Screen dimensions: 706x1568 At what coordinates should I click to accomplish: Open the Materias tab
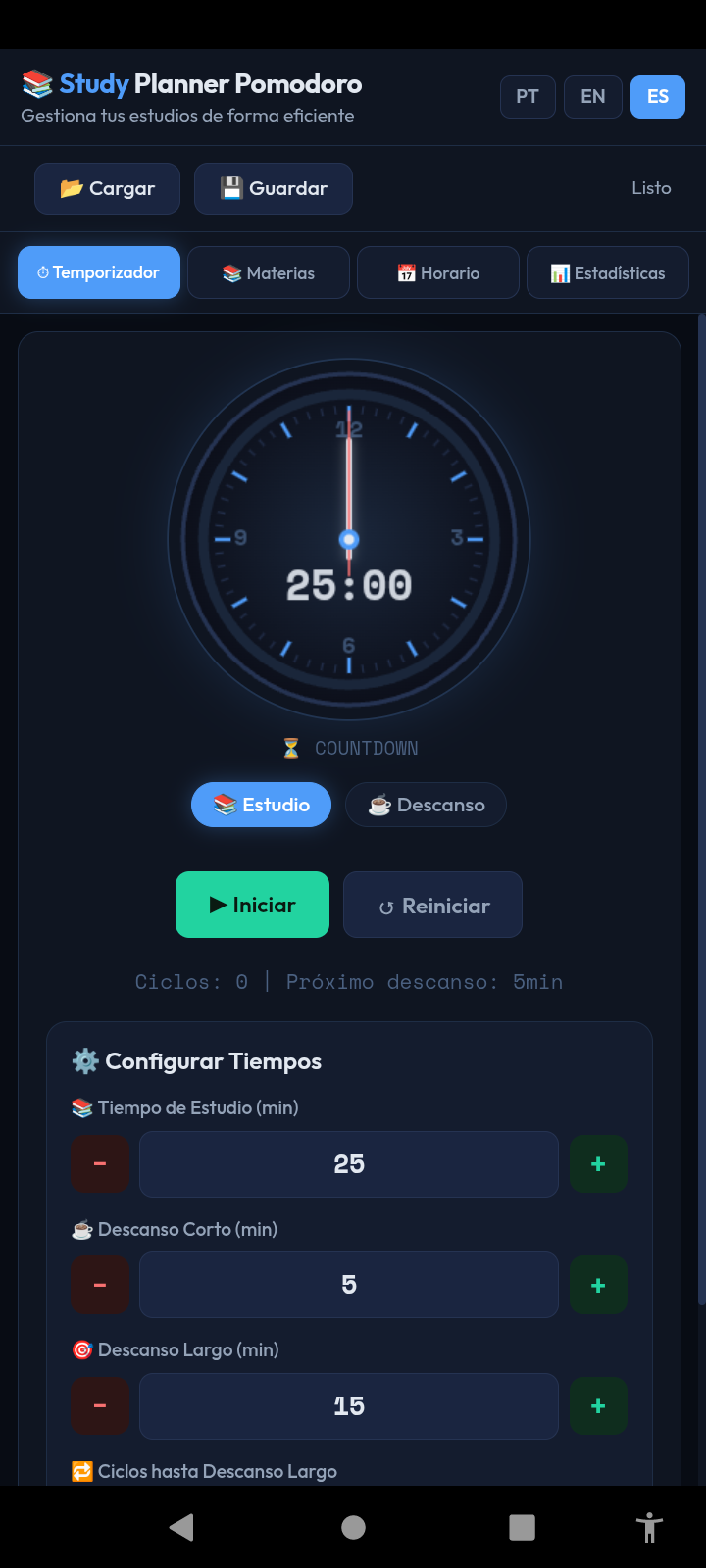269,272
